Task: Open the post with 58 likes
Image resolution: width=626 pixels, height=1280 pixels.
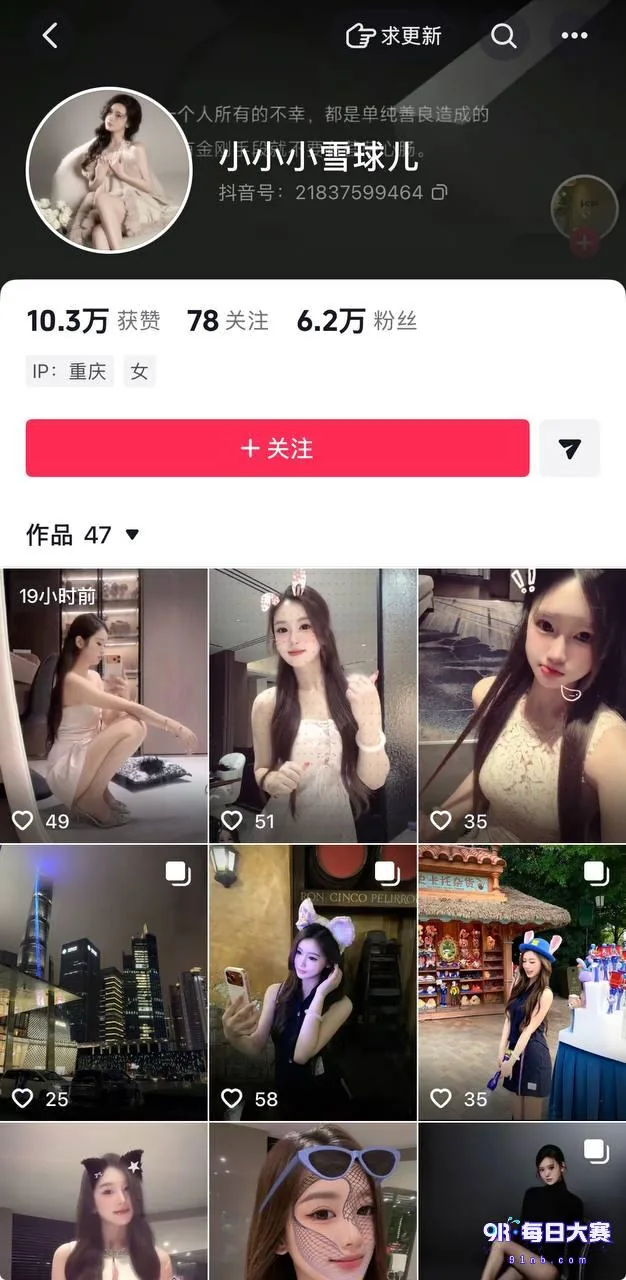Action: pos(313,983)
